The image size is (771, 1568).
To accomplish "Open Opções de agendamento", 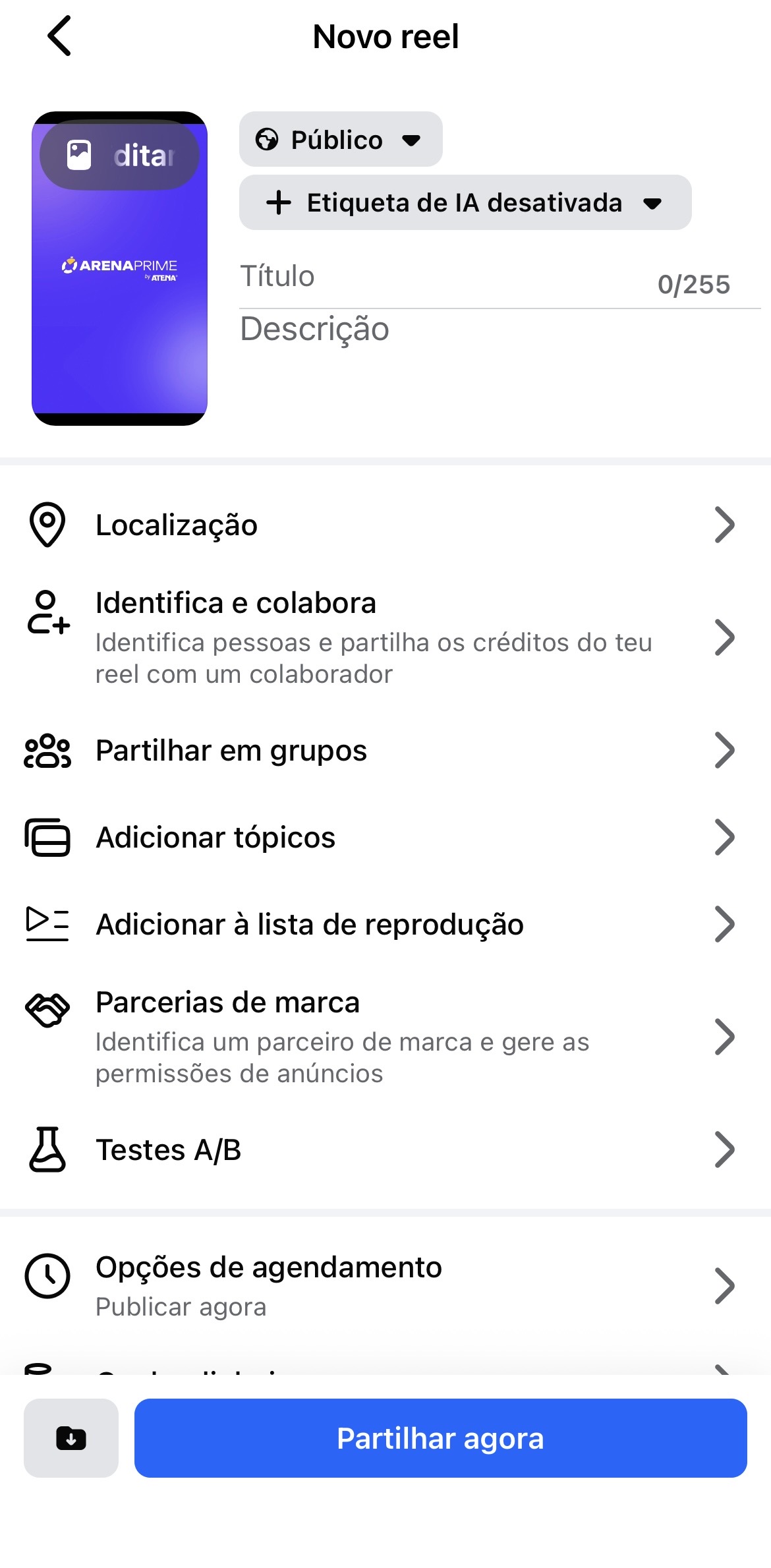I will (382, 1285).
